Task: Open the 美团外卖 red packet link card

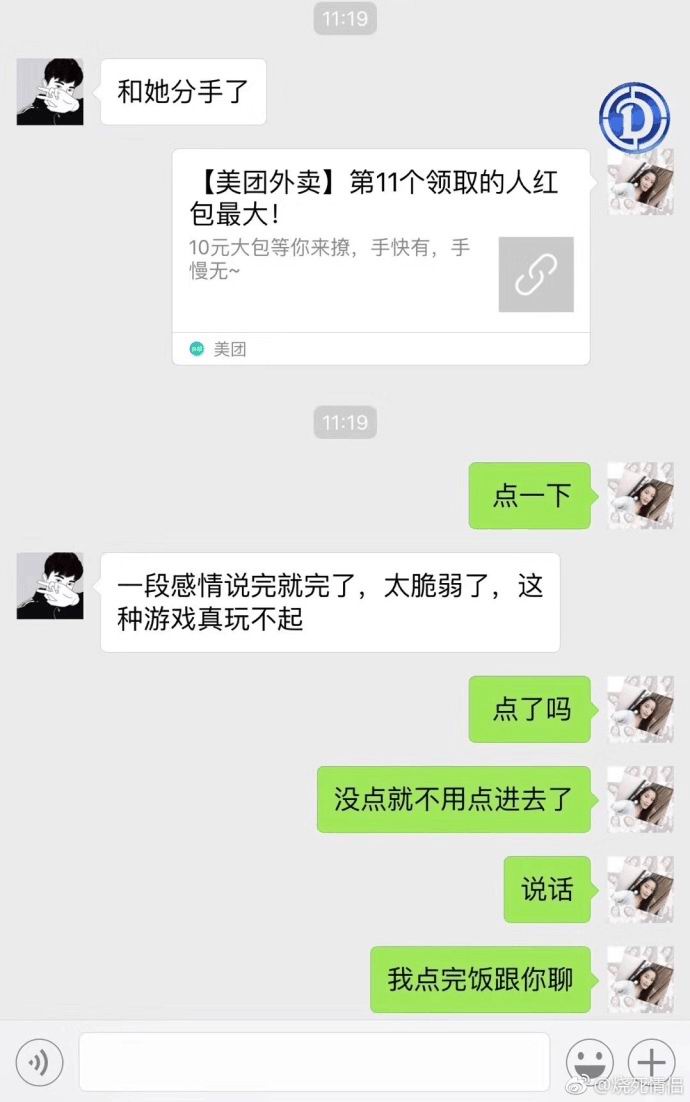Action: 380,255
